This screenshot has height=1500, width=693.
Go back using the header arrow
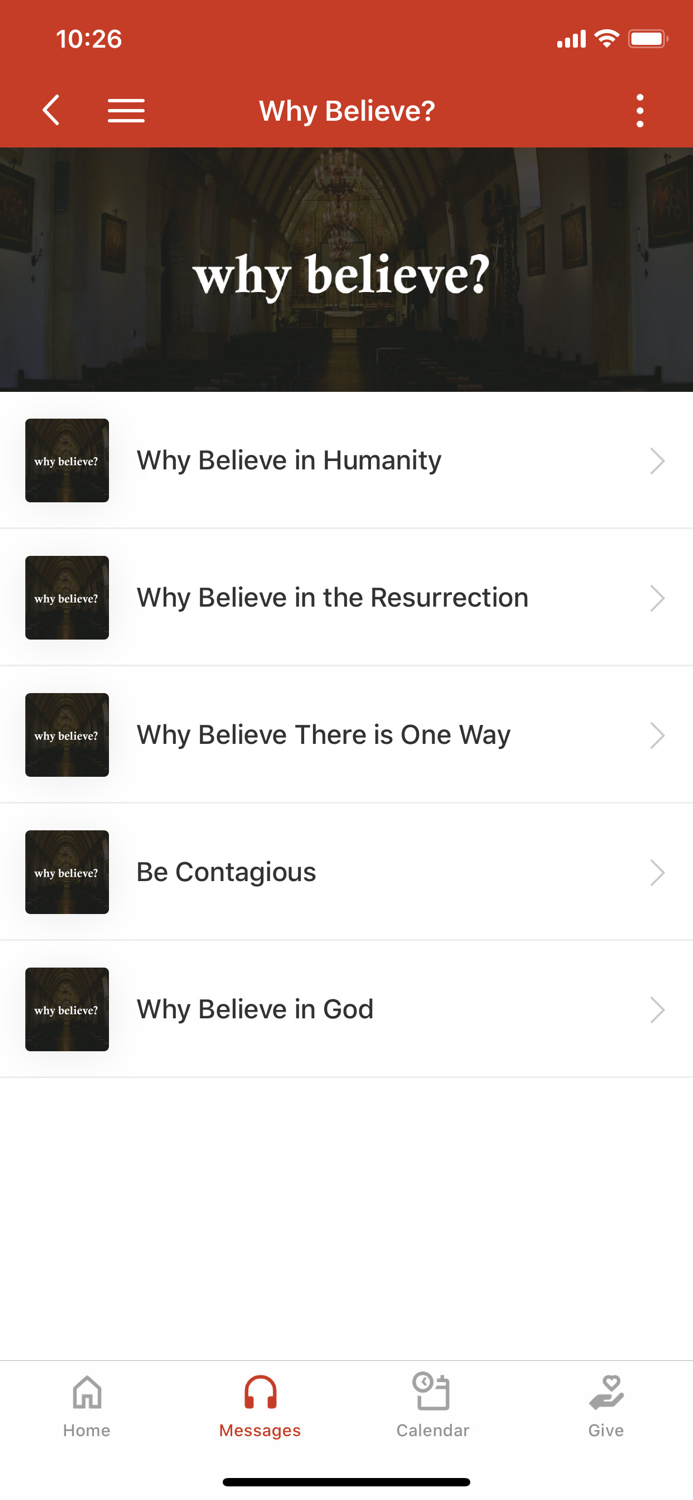[52, 110]
